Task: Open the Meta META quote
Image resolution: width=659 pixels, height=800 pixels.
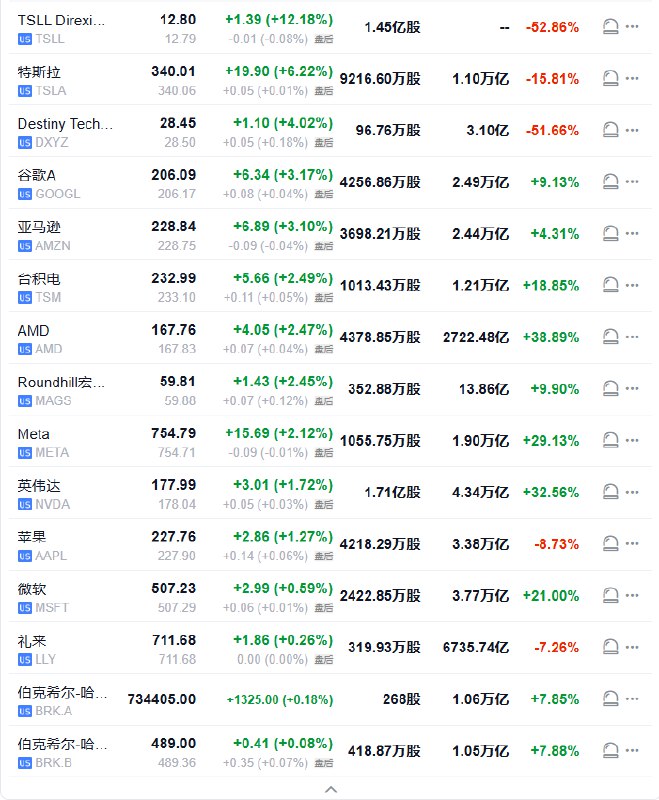Action: pos(60,443)
